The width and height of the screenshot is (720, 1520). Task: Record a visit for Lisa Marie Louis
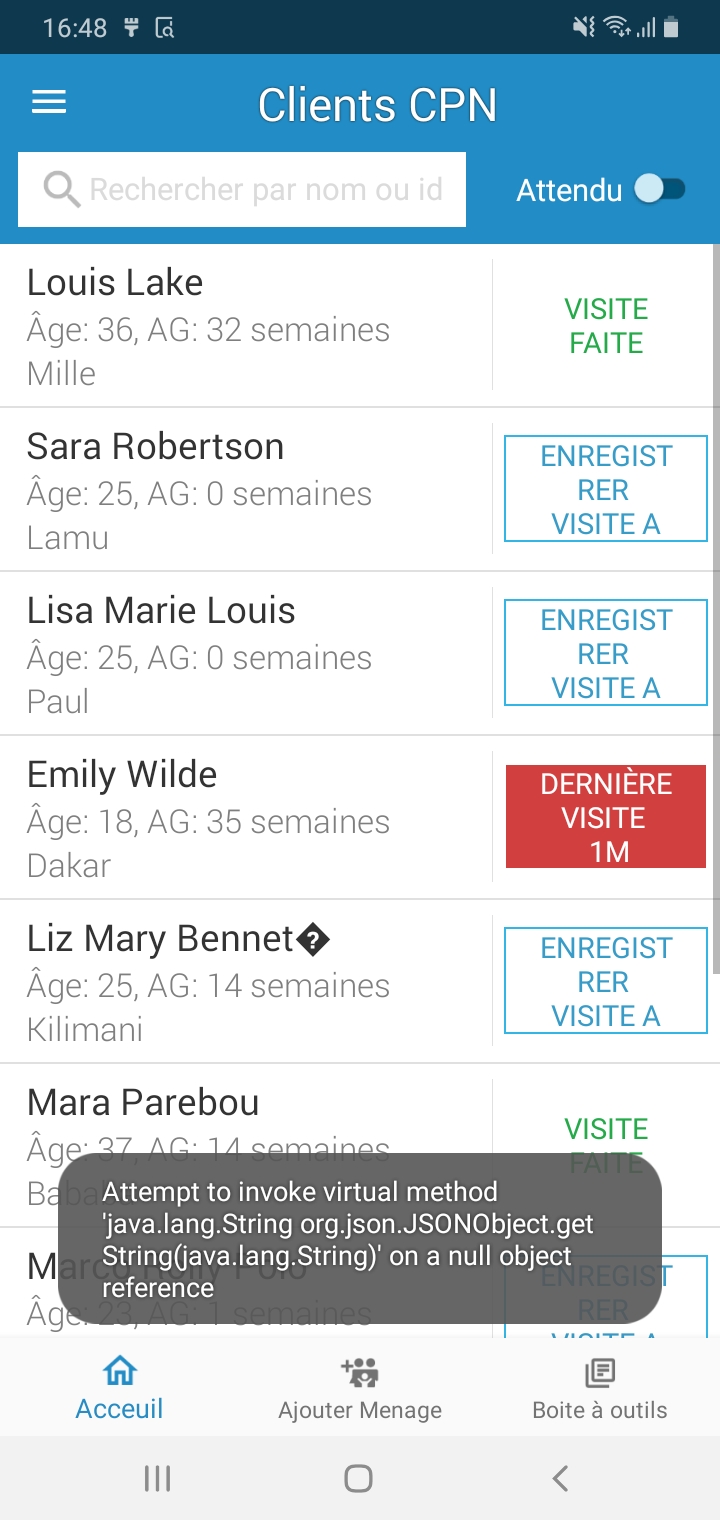click(x=606, y=653)
